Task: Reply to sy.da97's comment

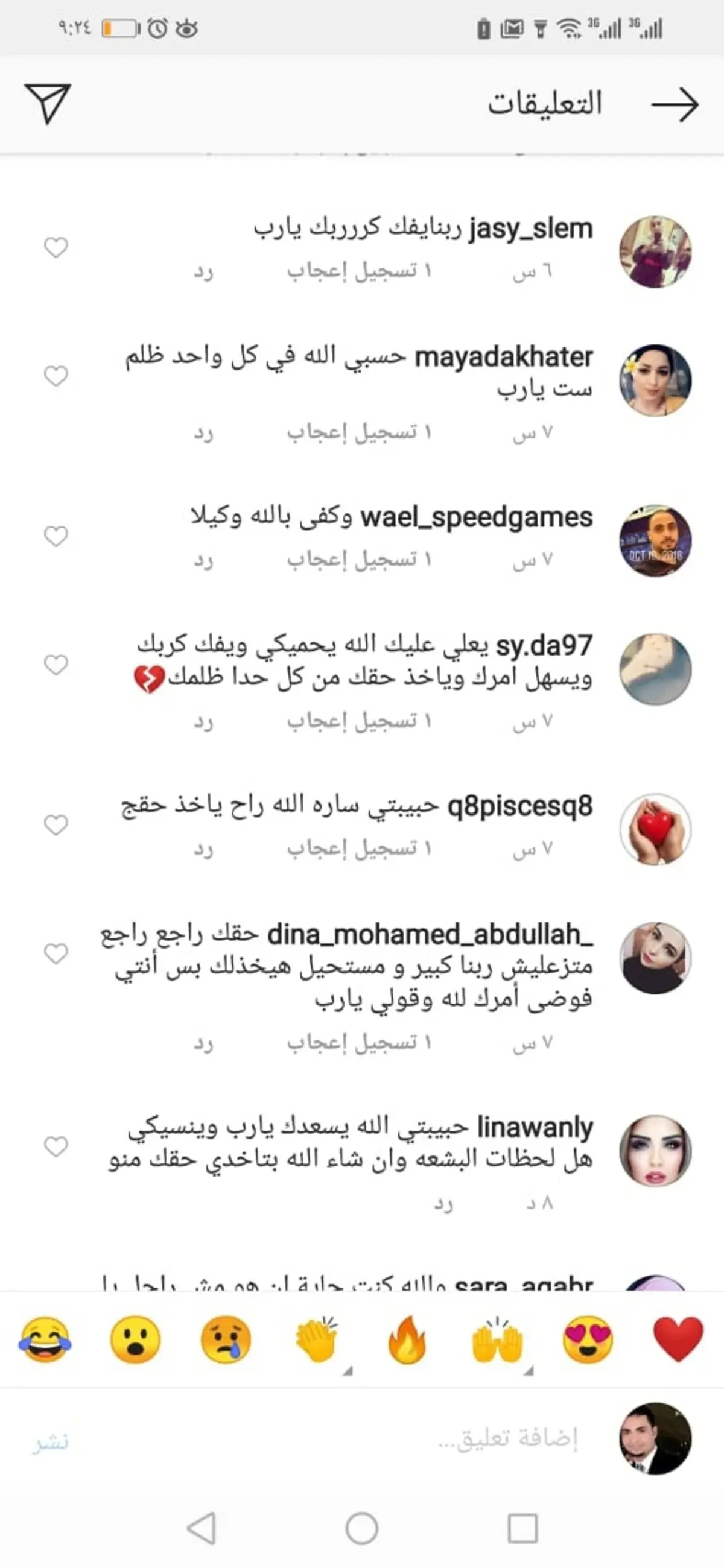Action: click(203, 721)
